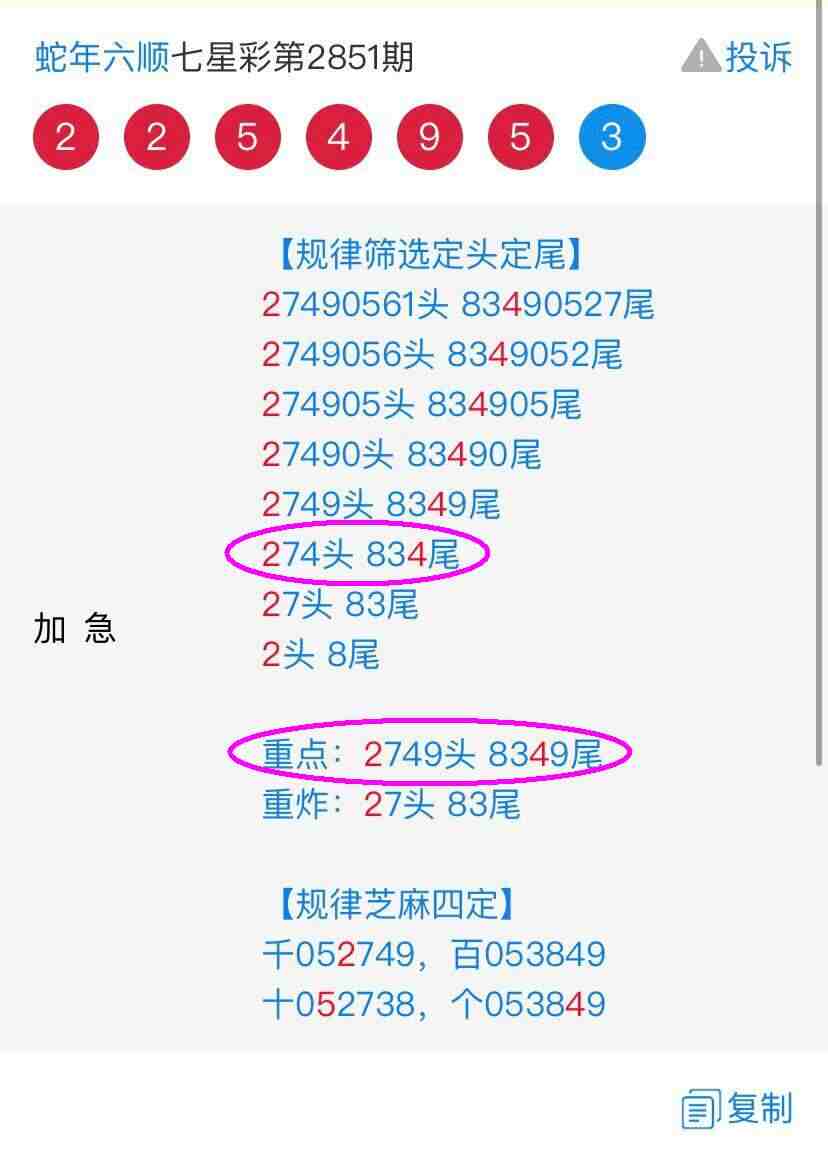828x1167 pixels.
Task: Copy the post with 复制
Action: [x=738, y=1109]
